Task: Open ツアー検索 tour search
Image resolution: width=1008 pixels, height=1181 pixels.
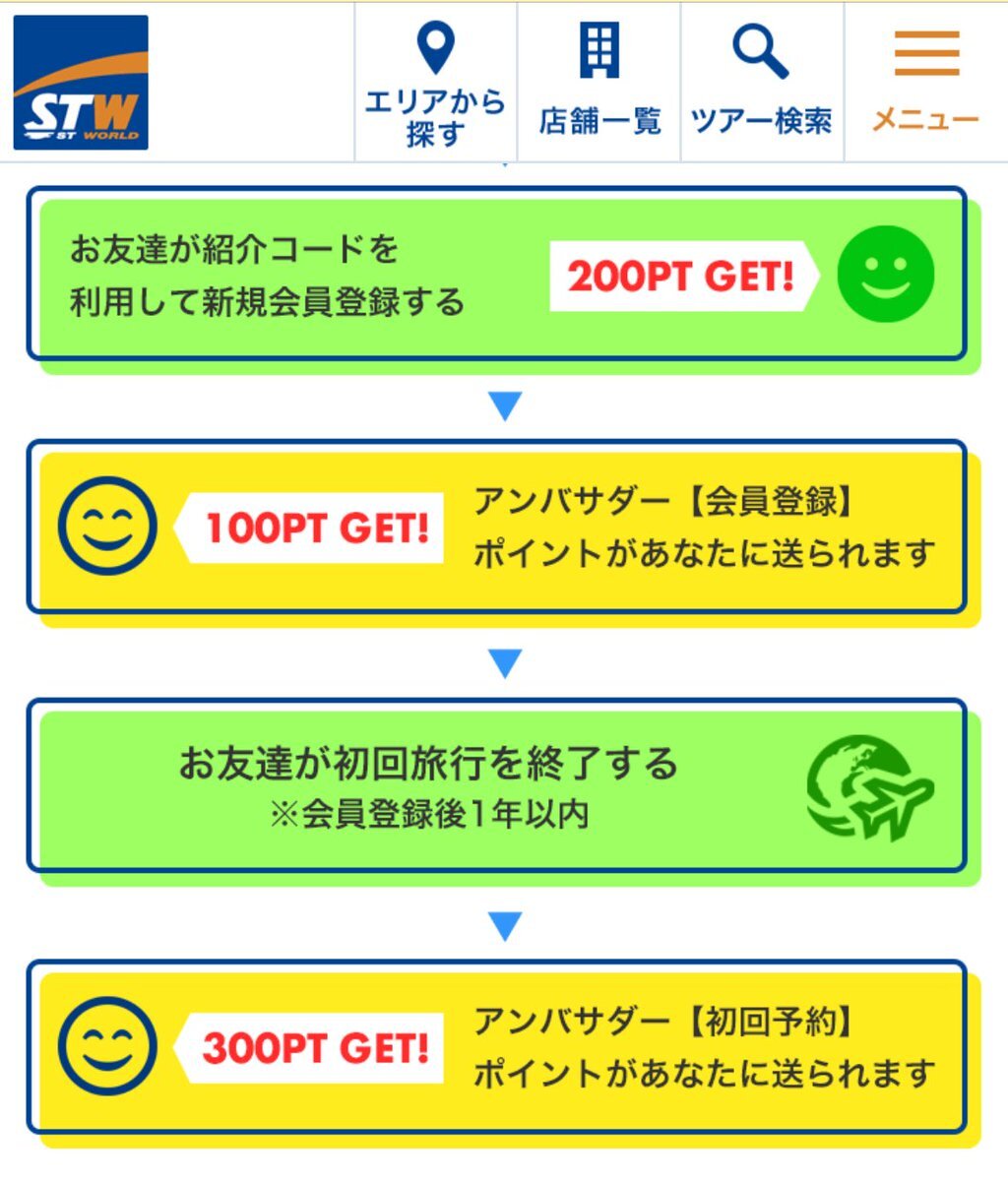Action: pyautogui.click(x=762, y=83)
